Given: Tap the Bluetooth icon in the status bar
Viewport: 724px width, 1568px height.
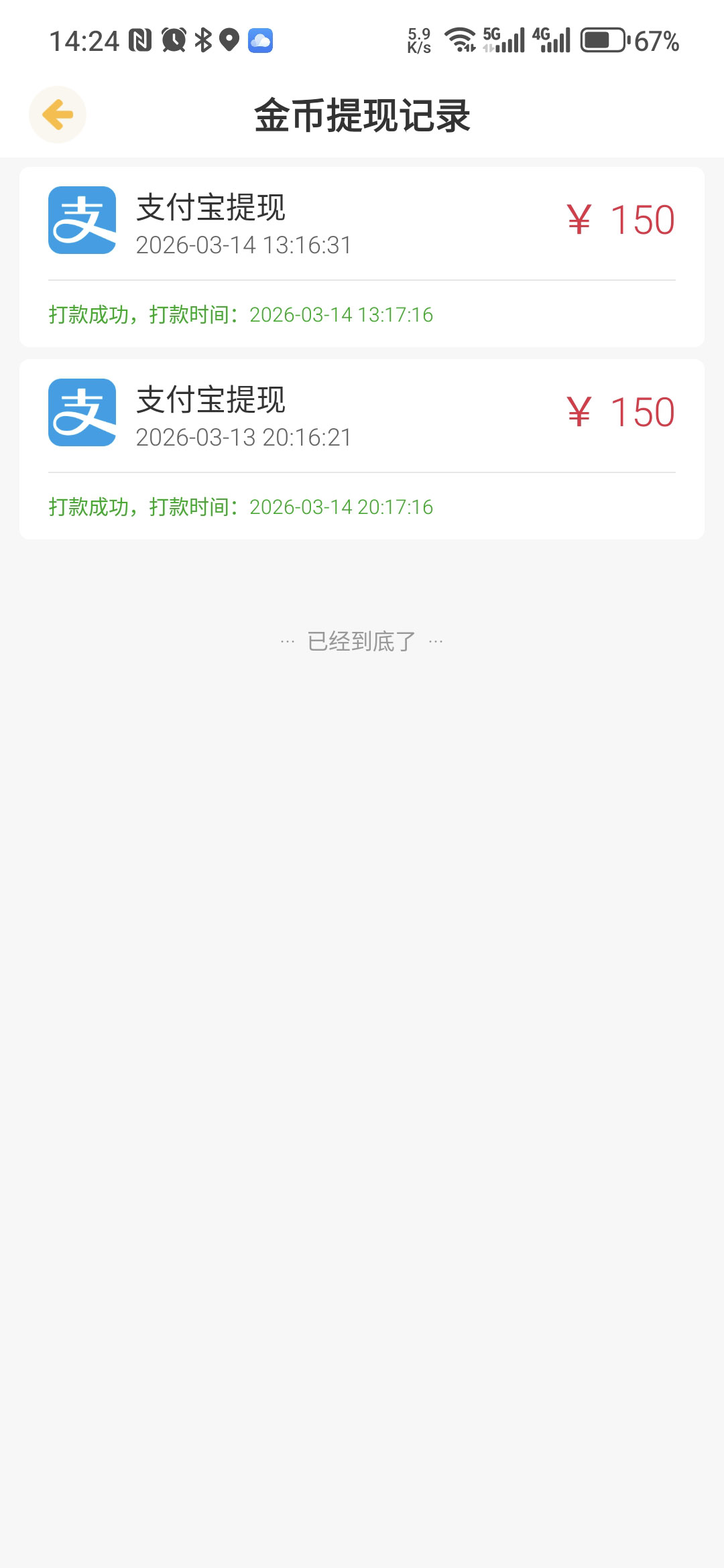Looking at the screenshot, I should click(203, 40).
